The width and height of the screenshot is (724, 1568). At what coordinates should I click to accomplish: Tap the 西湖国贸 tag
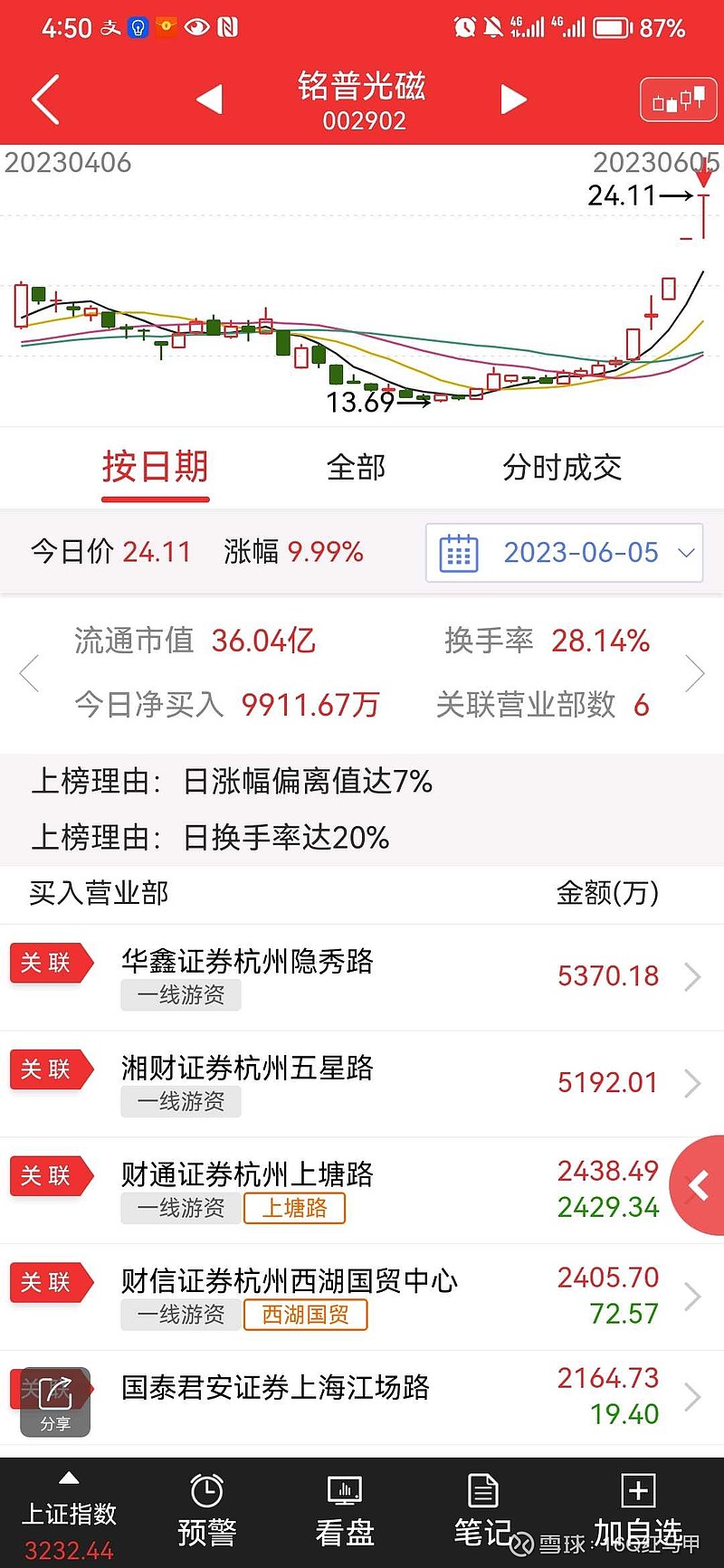306,1315
